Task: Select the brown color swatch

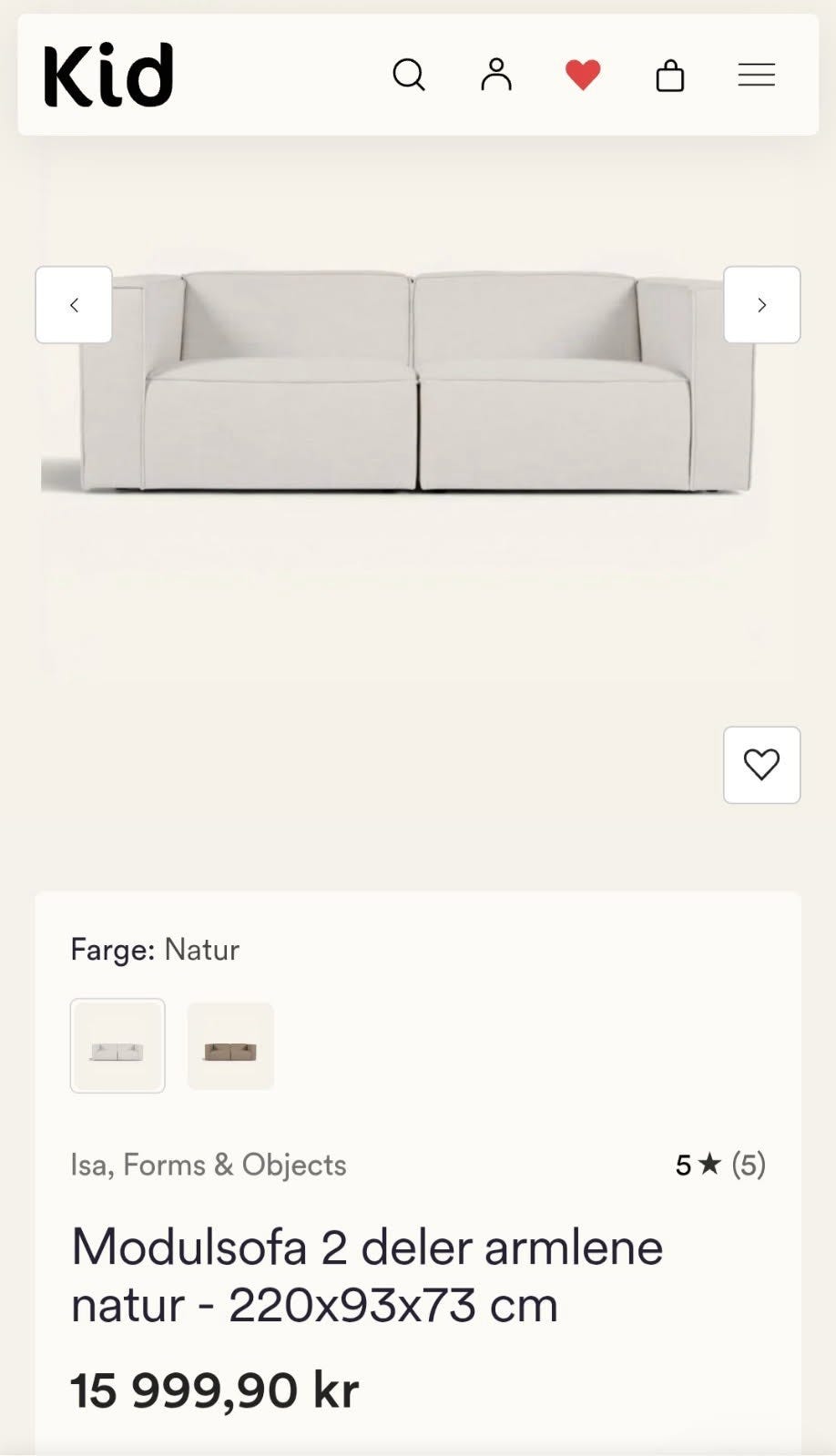Action: [230, 1046]
